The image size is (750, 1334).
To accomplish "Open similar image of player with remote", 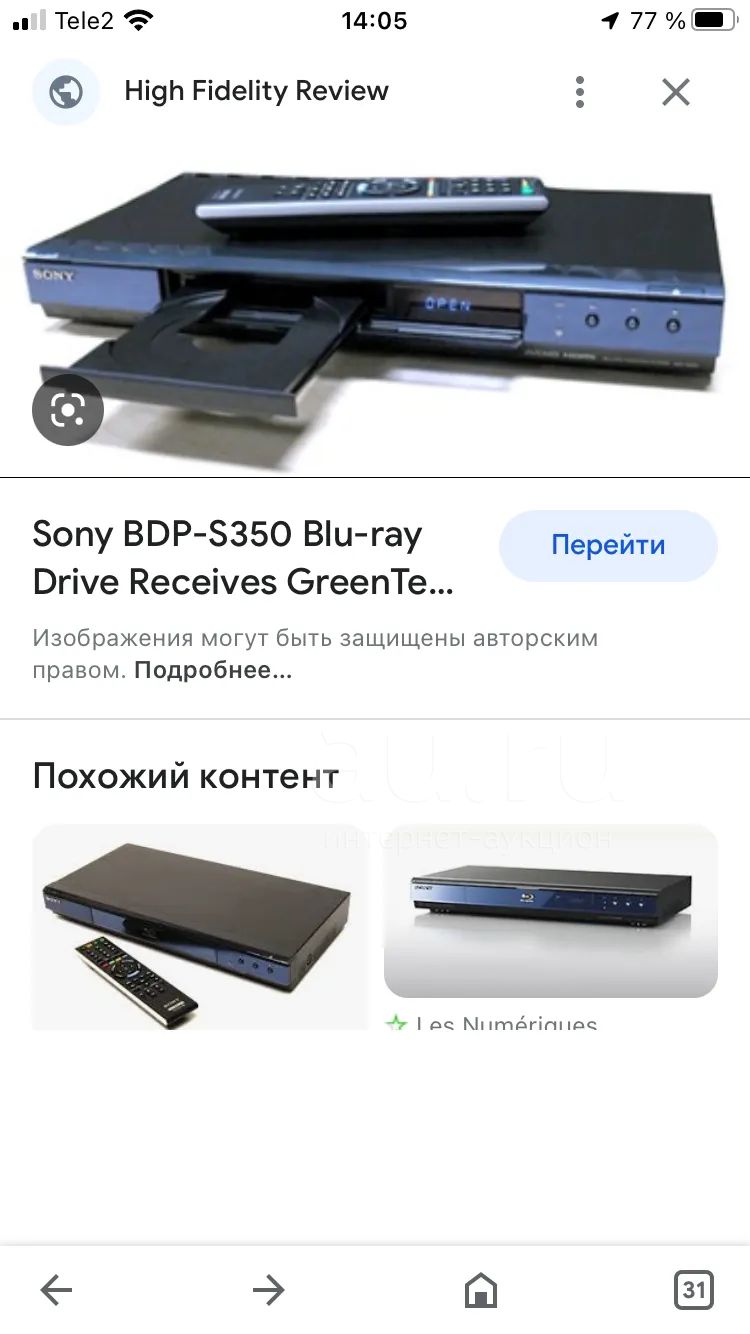I will pos(200,927).
